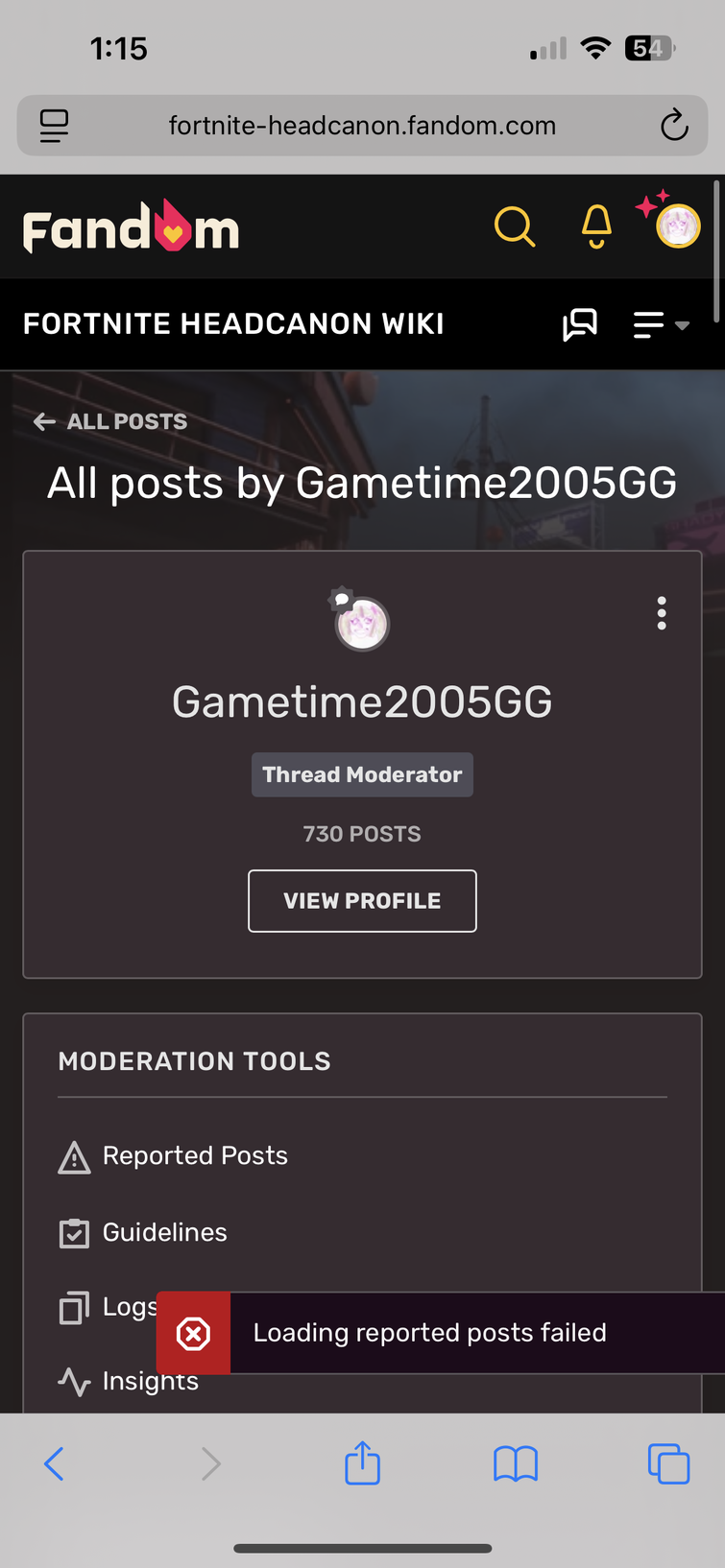Tap the Fandom logo

click(x=132, y=228)
